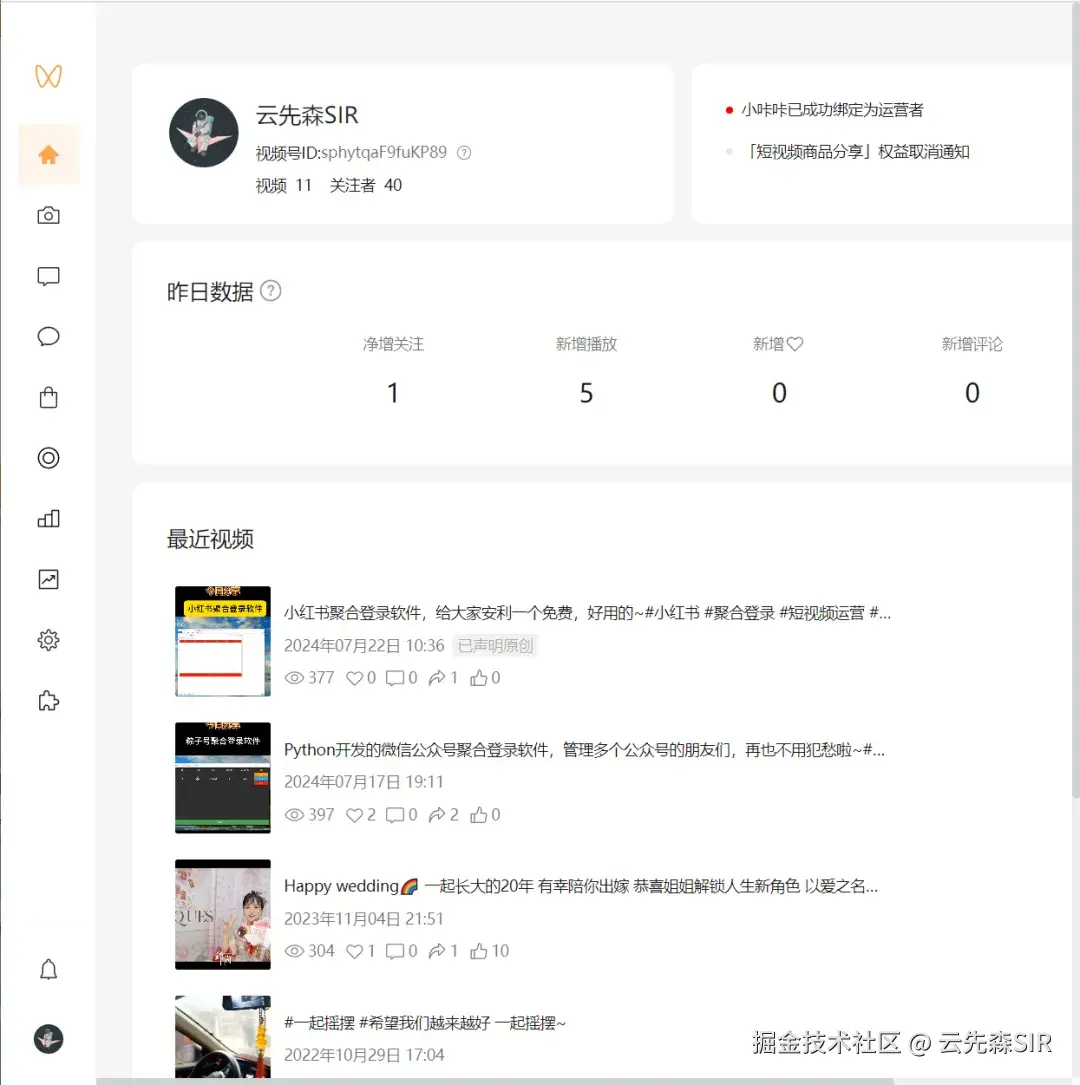This screenshot has height=1085, width=1080.
Task: Open the home icon in the sidebar
Action: coord(48,155)
